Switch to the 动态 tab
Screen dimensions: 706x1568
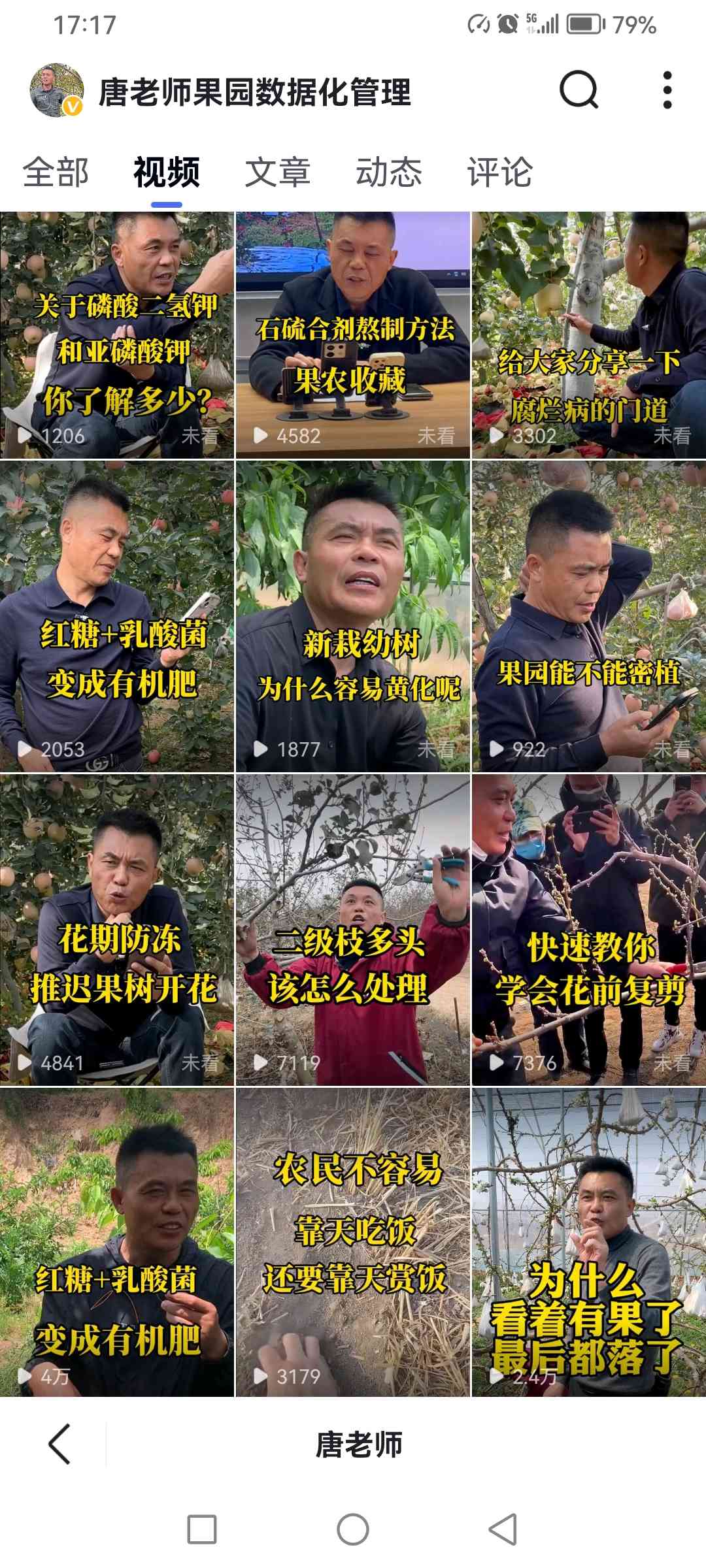[389, 173]
